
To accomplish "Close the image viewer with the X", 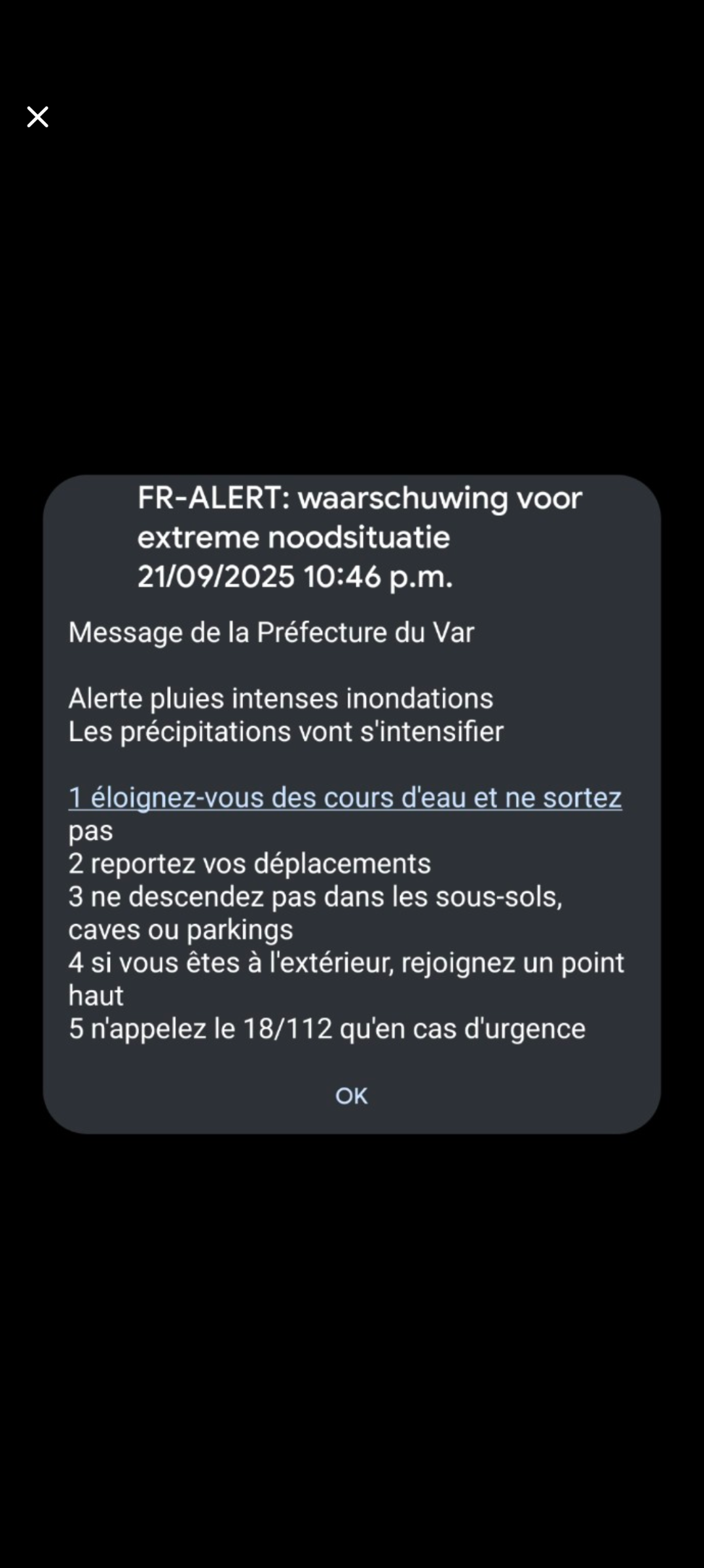I will (x=37, y=117).
